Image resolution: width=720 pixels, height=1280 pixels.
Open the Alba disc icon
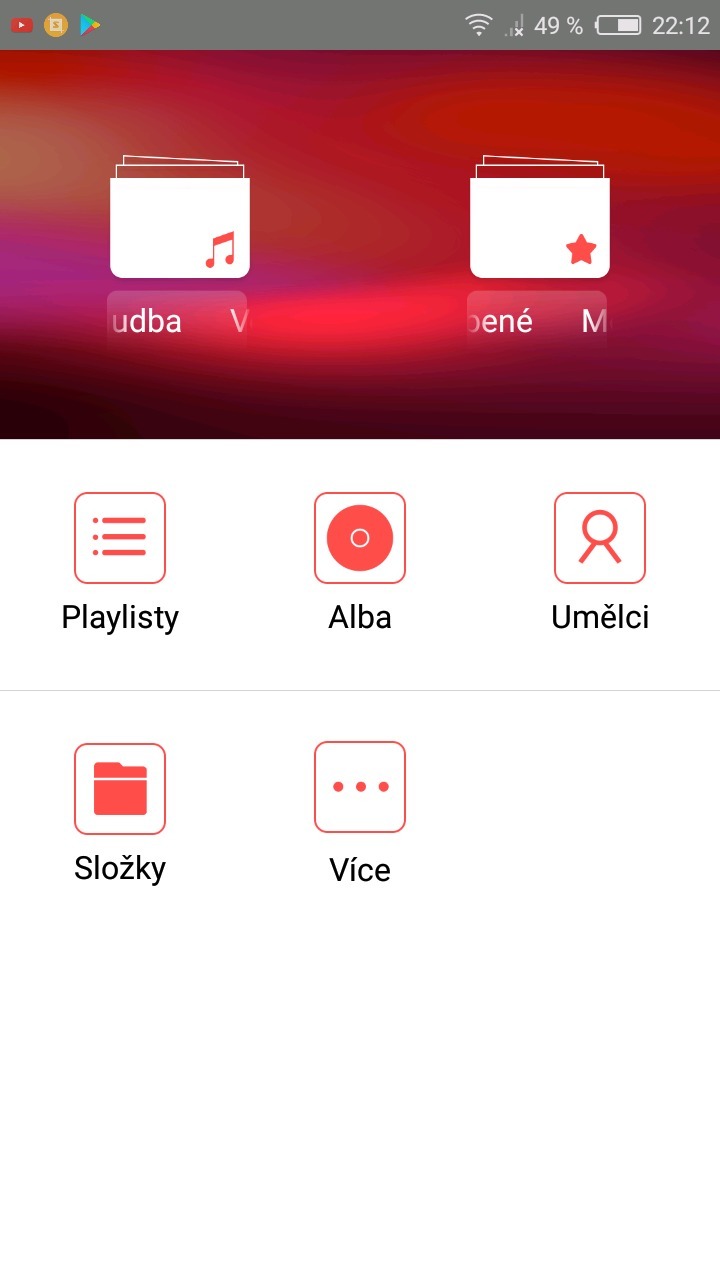pos(360,538)
